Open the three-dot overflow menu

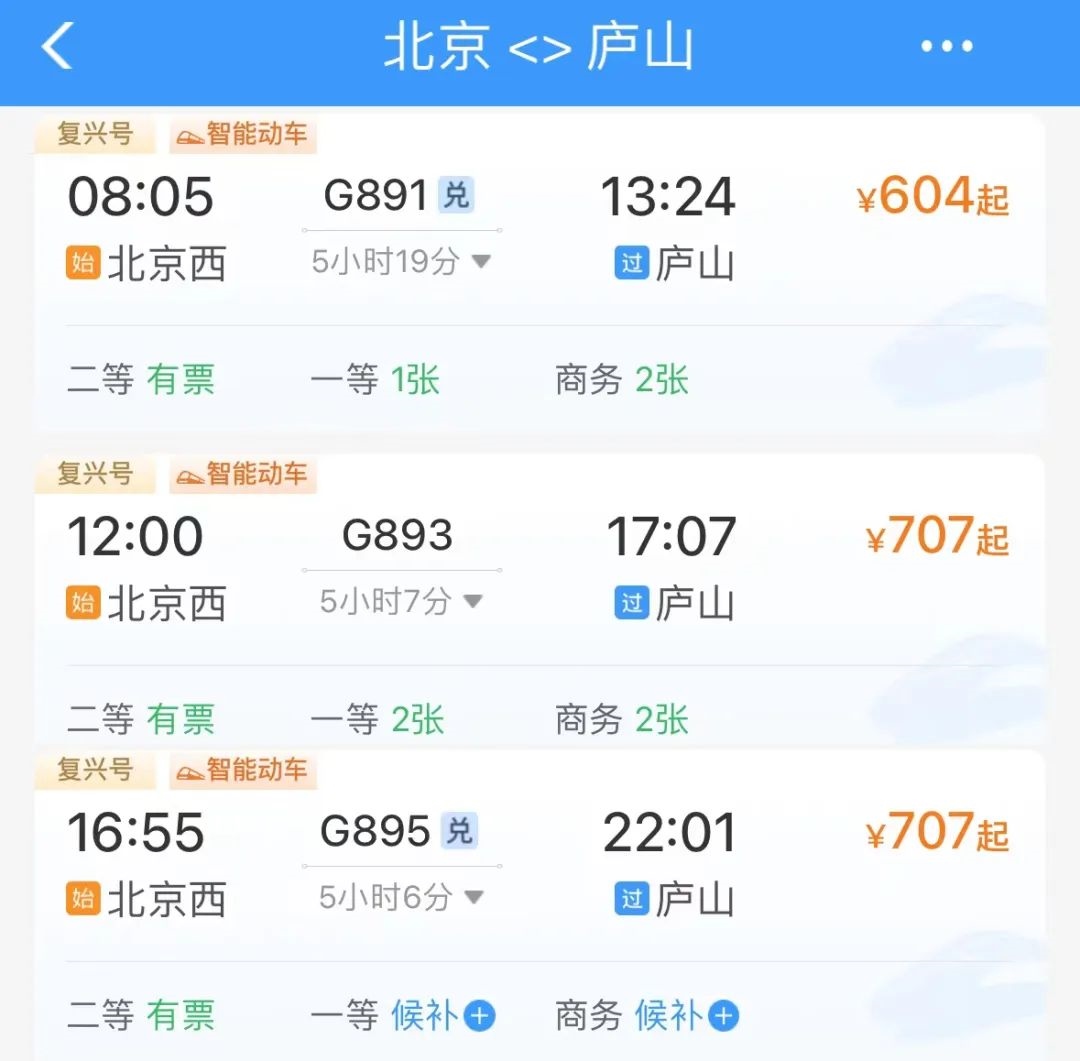tap(946, 47)
